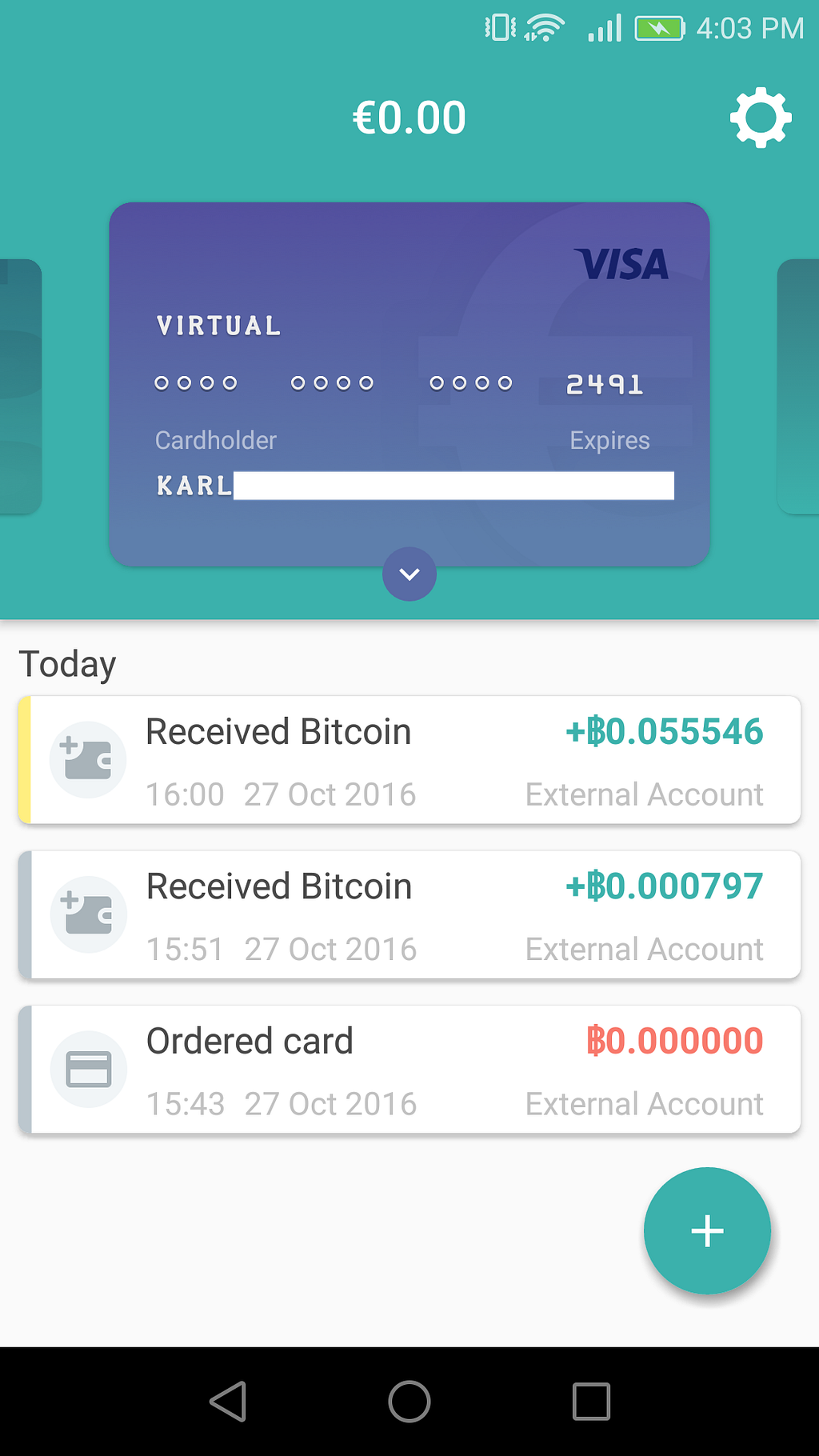Switch to the previous card on the left
Viewport: 819px width, 1456px height.
click(19, 386)
